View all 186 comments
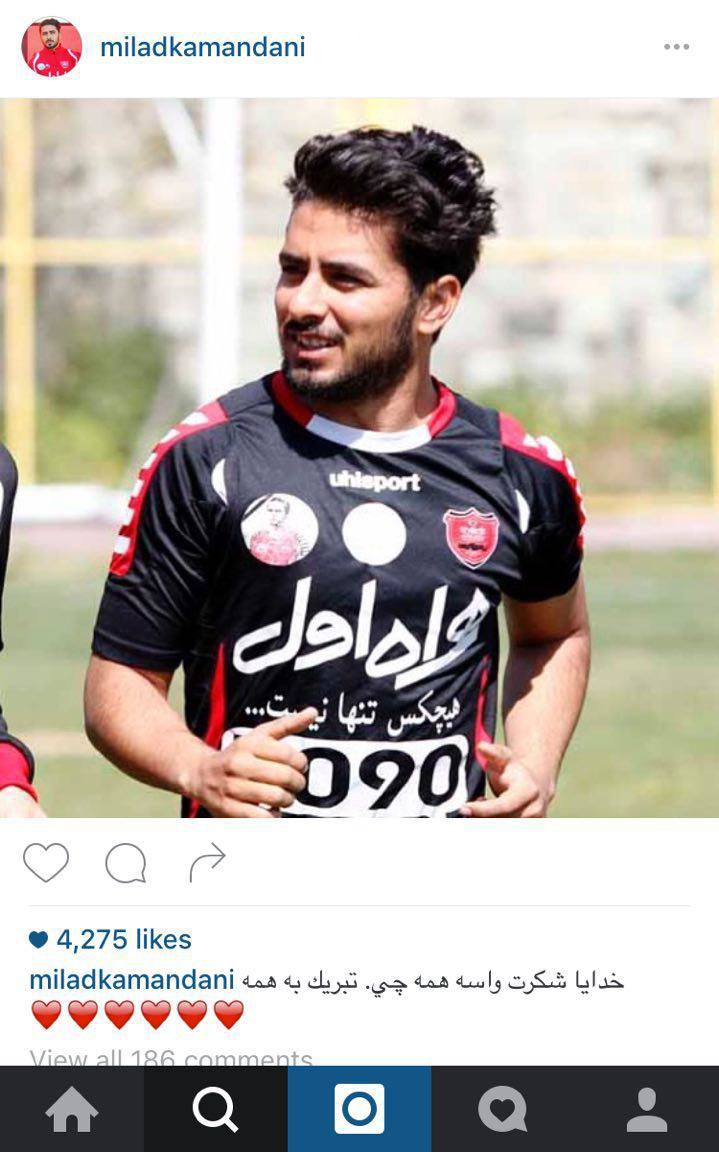Image resolution: width=719 pixels, height=1152 pixels. click(171, 1057)
